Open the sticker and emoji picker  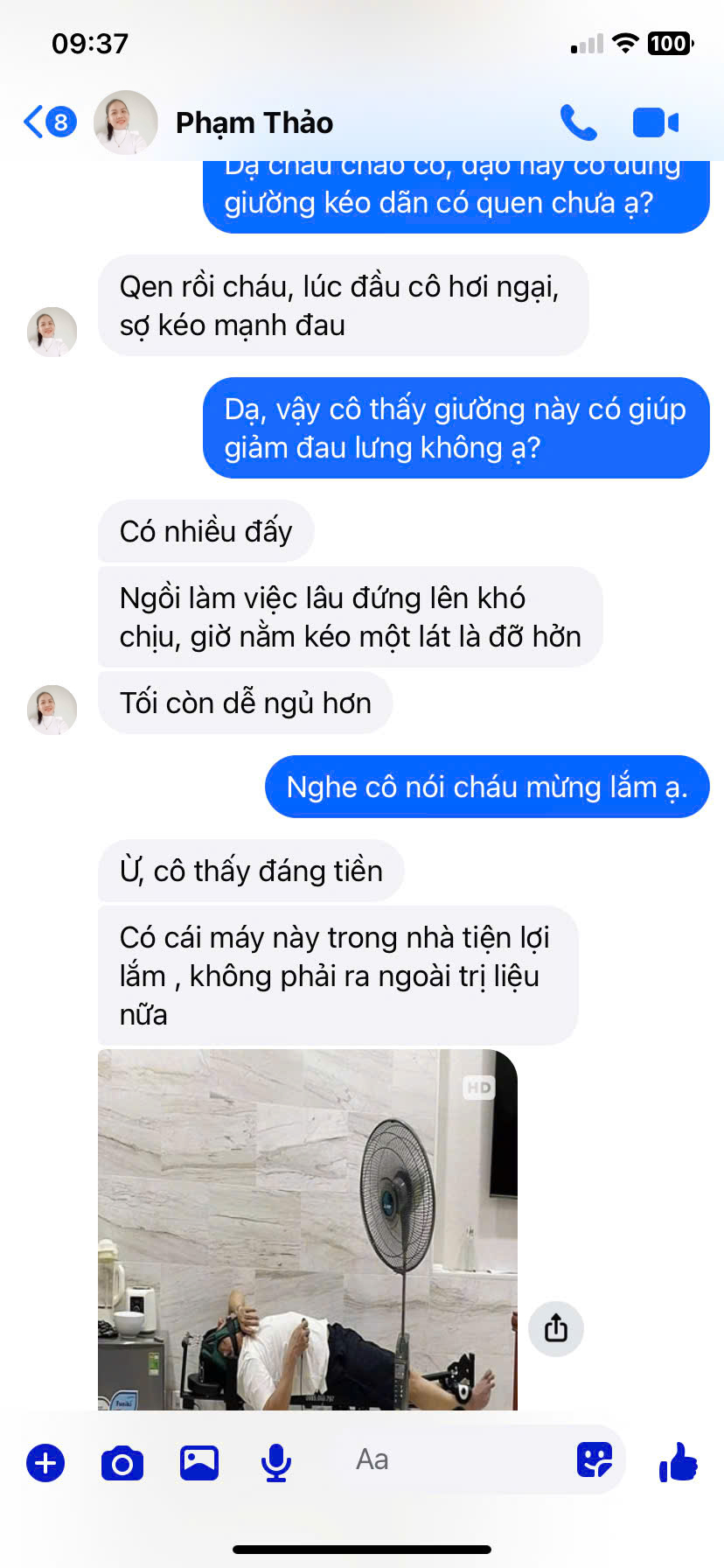tap(595, 1459)
